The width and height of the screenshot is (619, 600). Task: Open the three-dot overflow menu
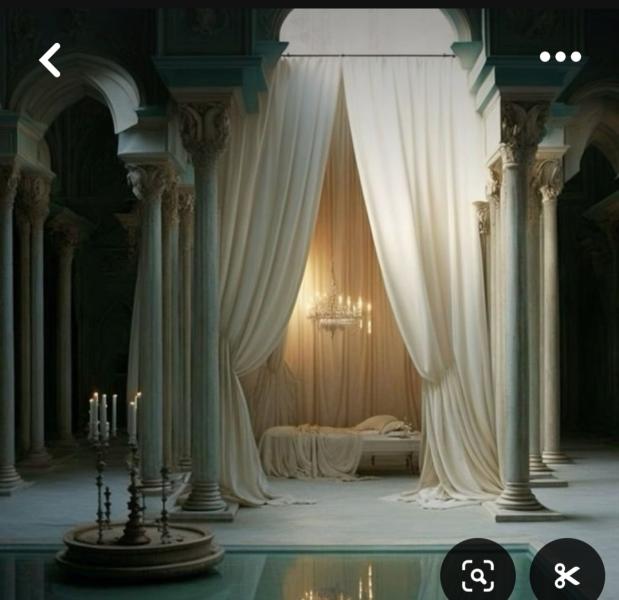click(x=559, y=57)
